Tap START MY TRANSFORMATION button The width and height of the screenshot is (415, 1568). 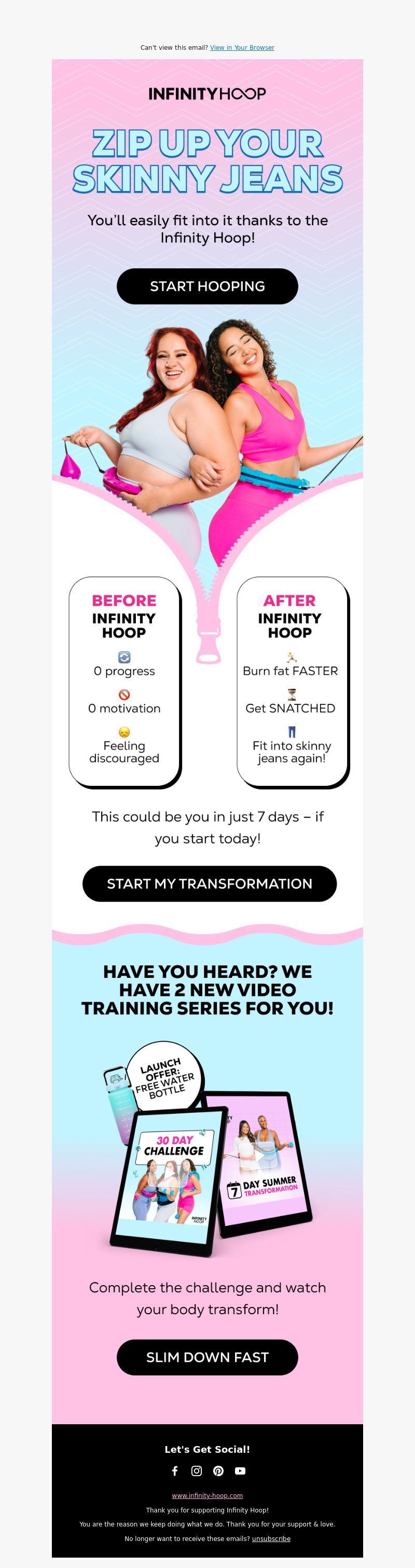[x=210, y=883]
